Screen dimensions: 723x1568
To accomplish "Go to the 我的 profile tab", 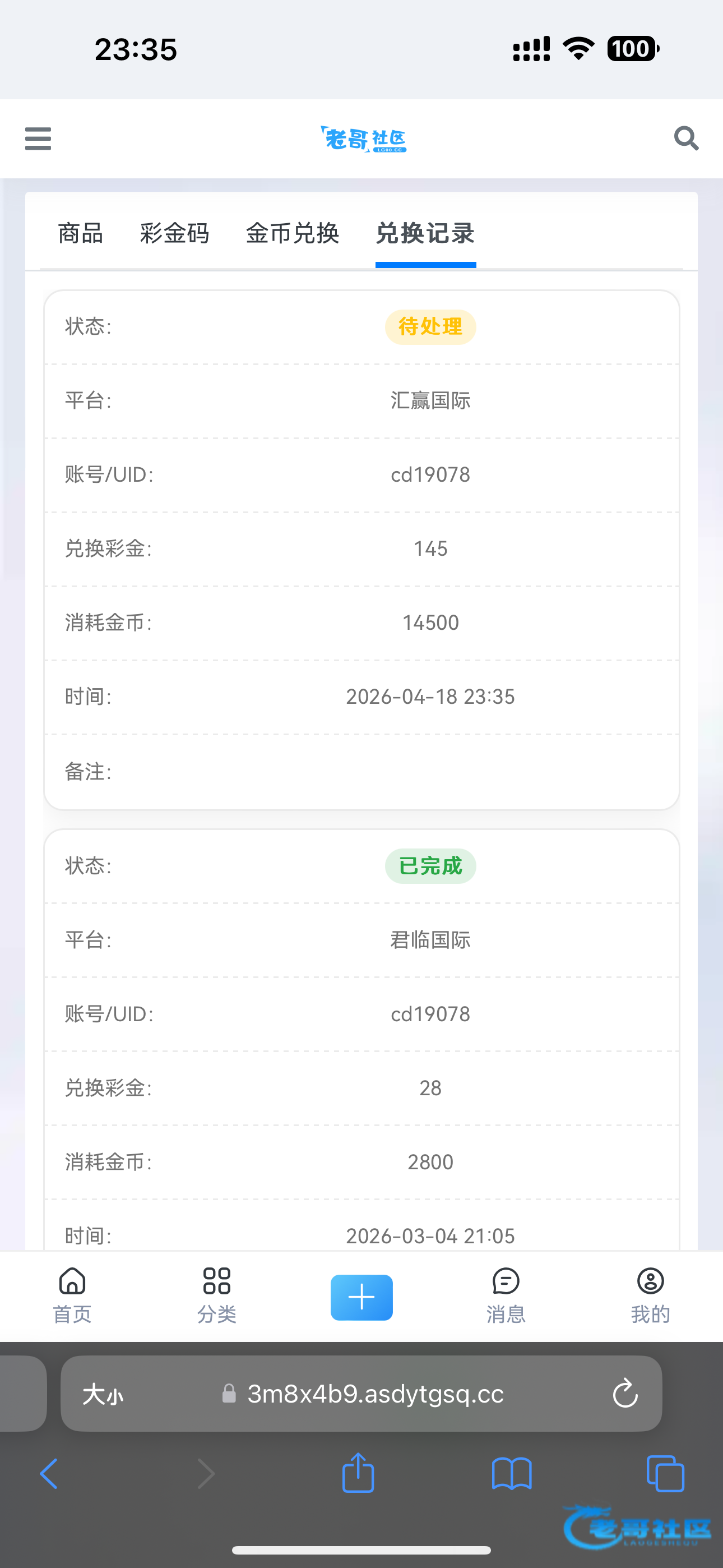I will point(651,1296).
